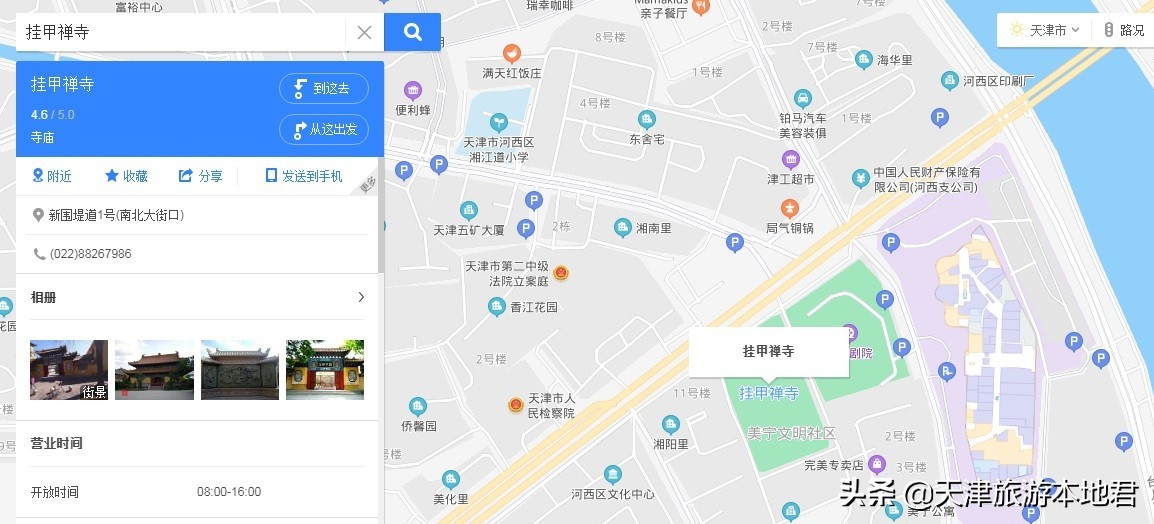The height and width of the screenshot is (524, 1154).
Task: Tap the 津工超市 point on the map
Action: point(790,160)
